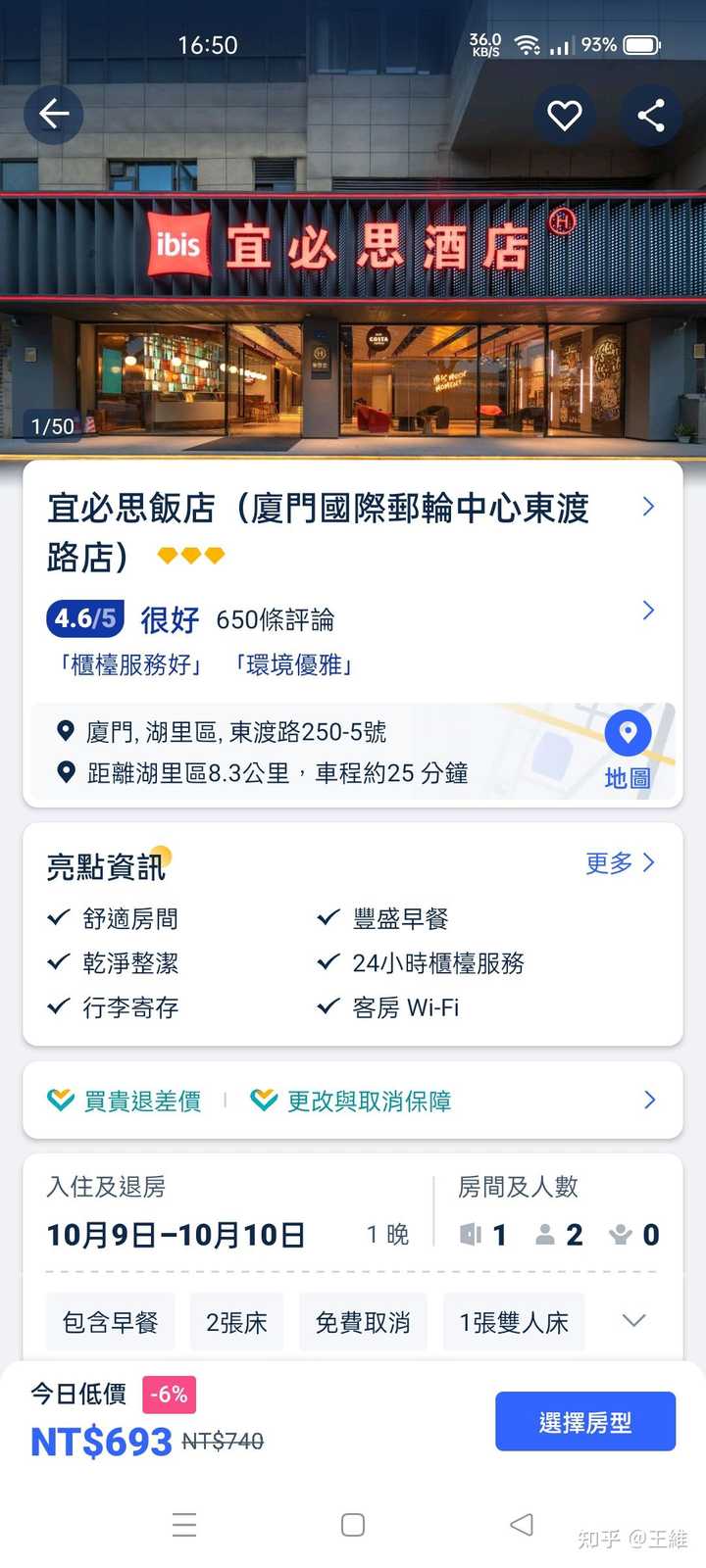
Task: View the 650條評論 reviews
Action: pyautogui.click(x=275, y=619)
